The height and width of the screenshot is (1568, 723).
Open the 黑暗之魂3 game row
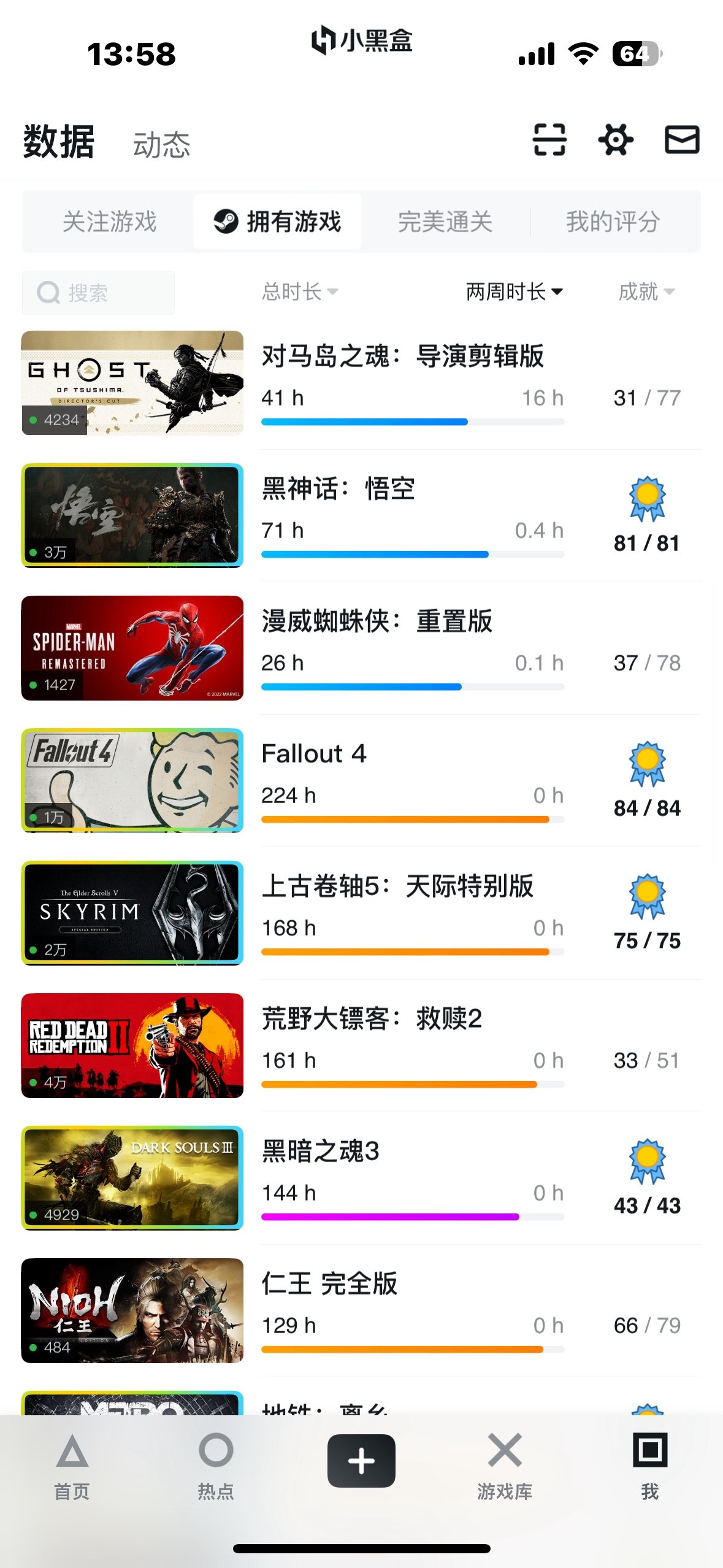(320, 1151)
